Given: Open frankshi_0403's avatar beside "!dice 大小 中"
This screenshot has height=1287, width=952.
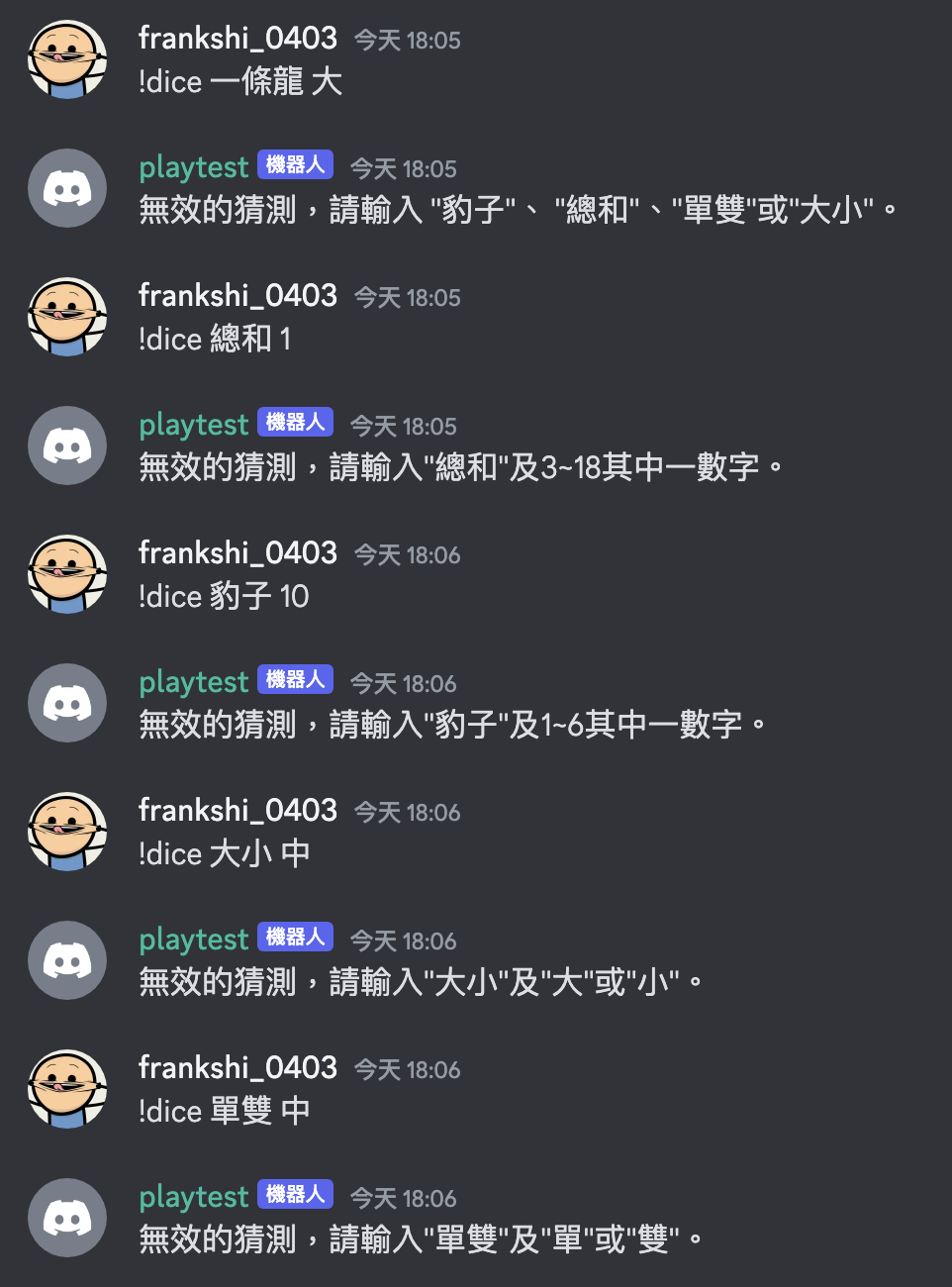Looking at the screenshot, I should pyautogui.click(x=67, y=832).
